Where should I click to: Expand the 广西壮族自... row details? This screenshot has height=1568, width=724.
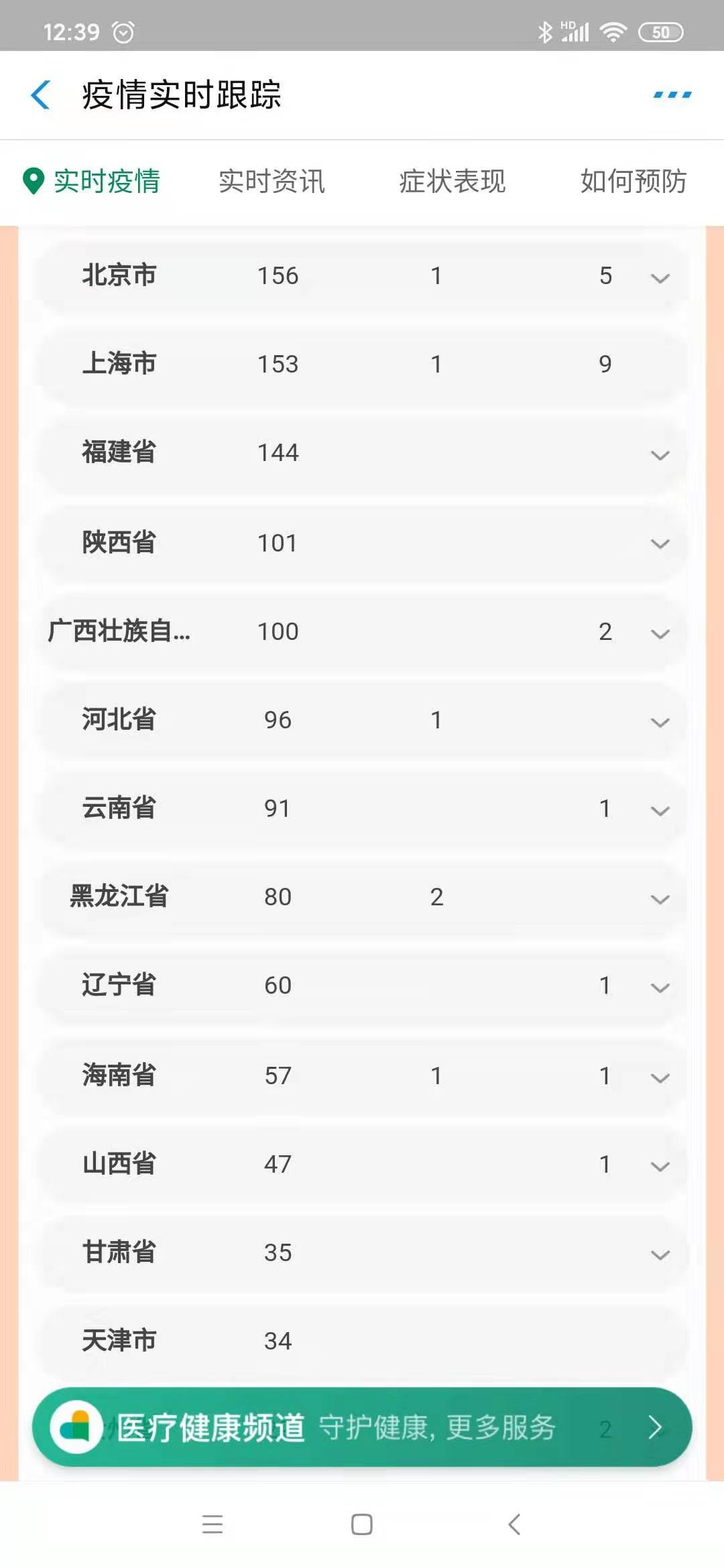click(660, 633)
